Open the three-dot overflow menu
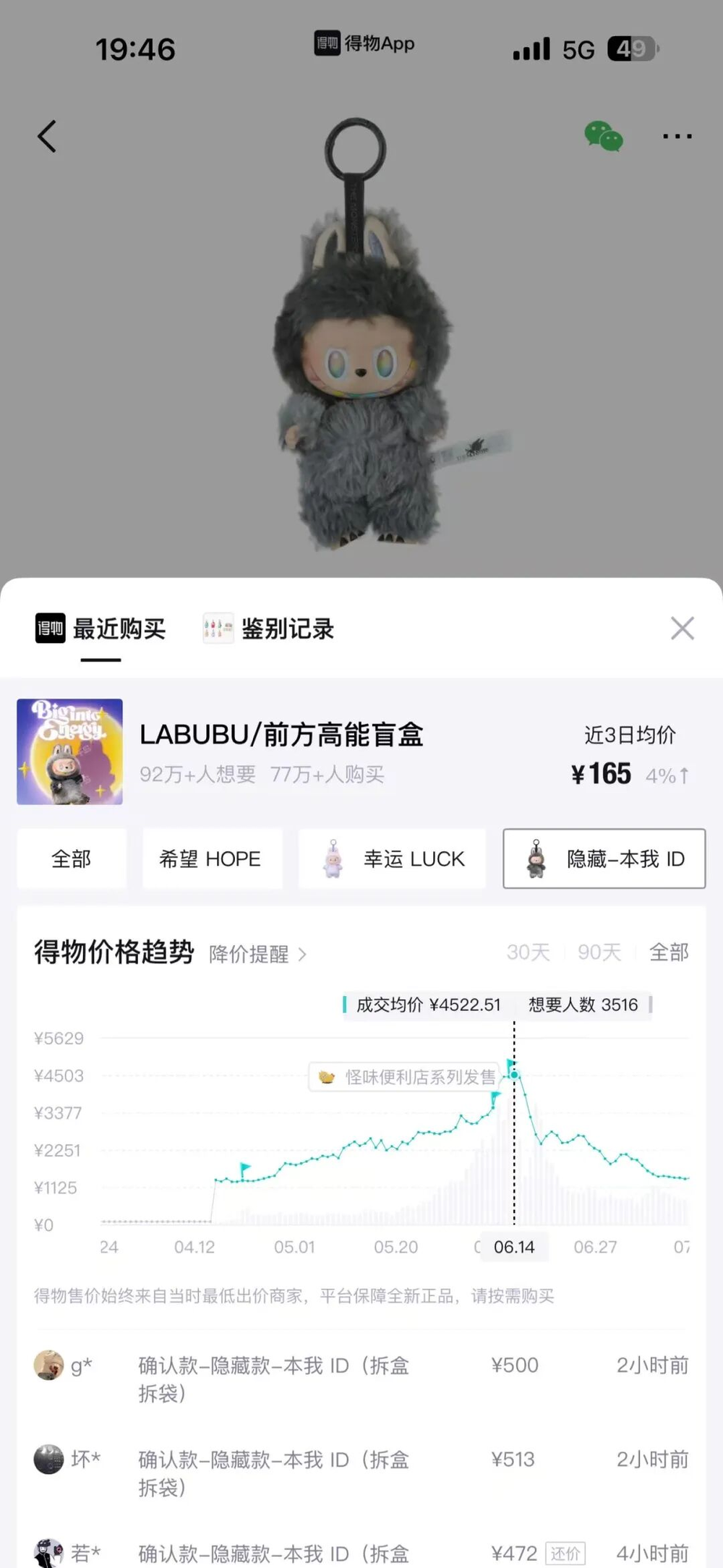Viewport: 723px width, 1568px height. (677, 136)
